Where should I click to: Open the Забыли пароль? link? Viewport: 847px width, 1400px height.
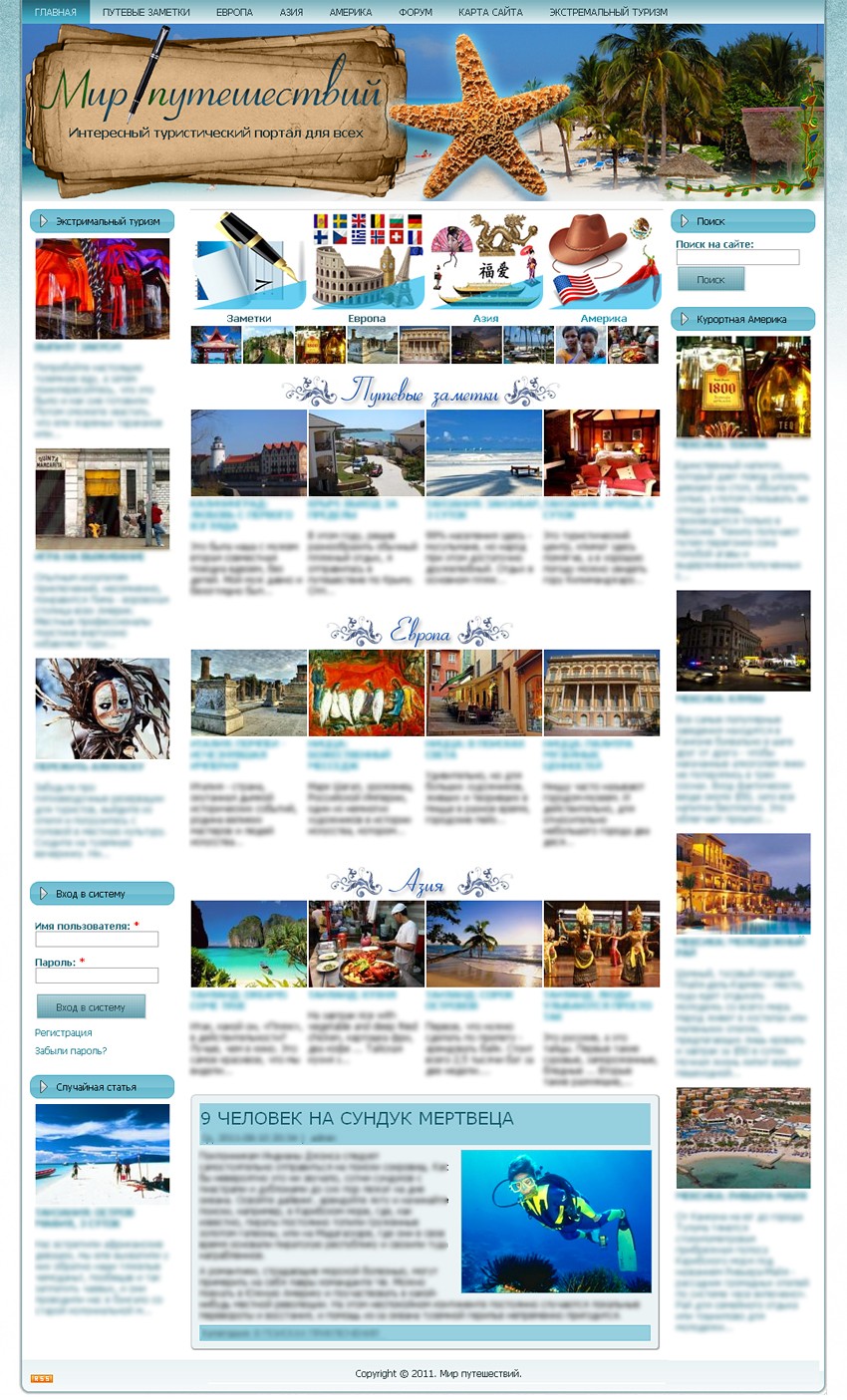(70, 1050)
